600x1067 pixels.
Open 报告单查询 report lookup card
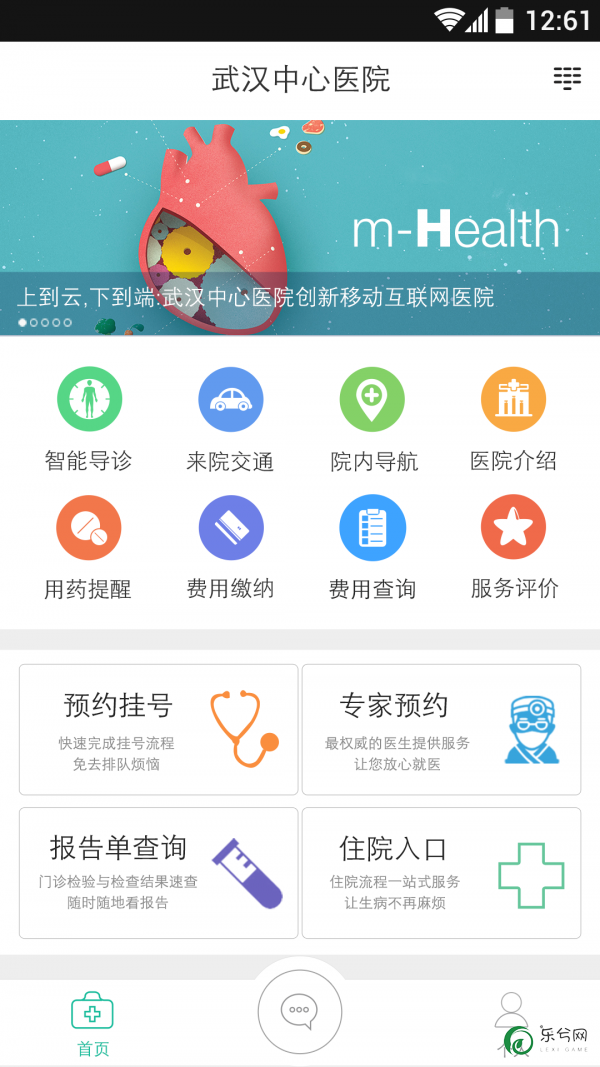(x=159, y=873)
